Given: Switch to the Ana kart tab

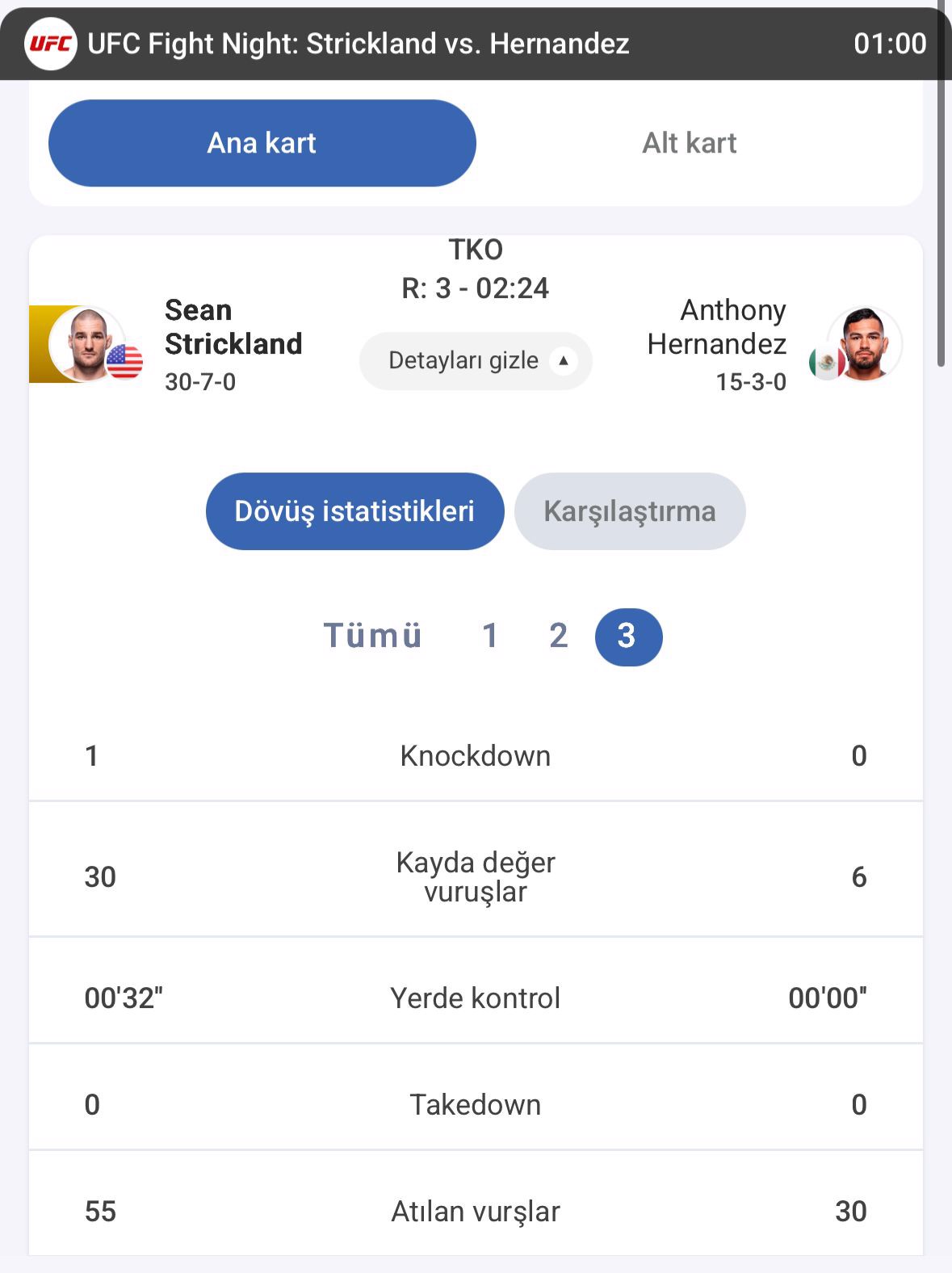Looking at the screenshot, I should click(262, 143).
